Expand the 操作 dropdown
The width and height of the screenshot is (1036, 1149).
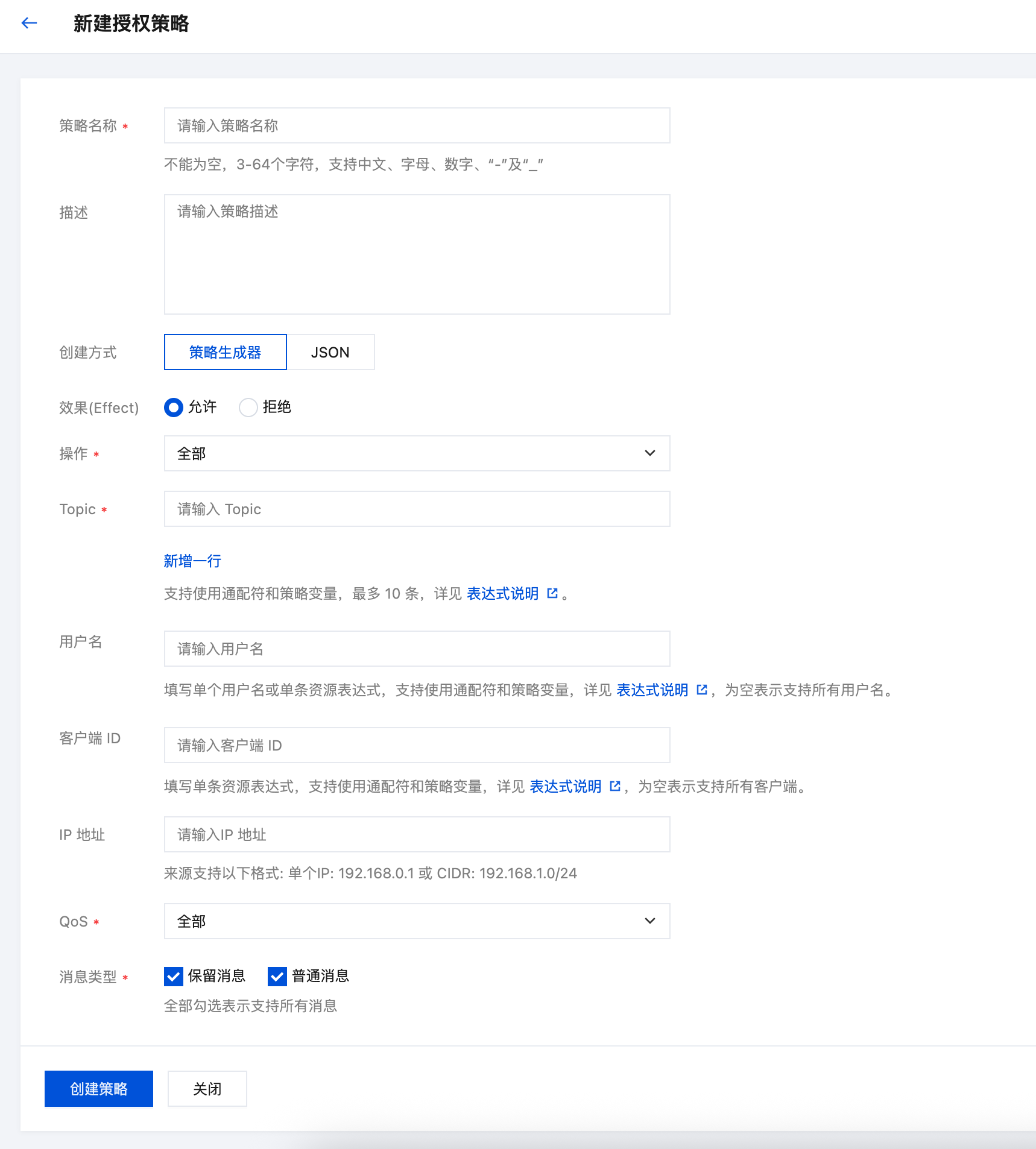tap(417, 453)
